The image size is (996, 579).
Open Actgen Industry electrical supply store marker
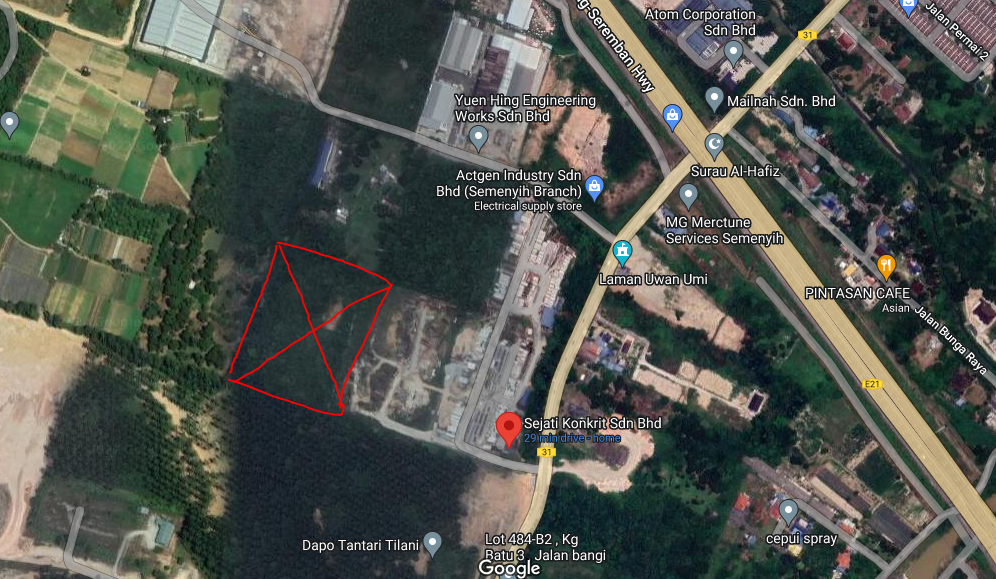[595, 186]
